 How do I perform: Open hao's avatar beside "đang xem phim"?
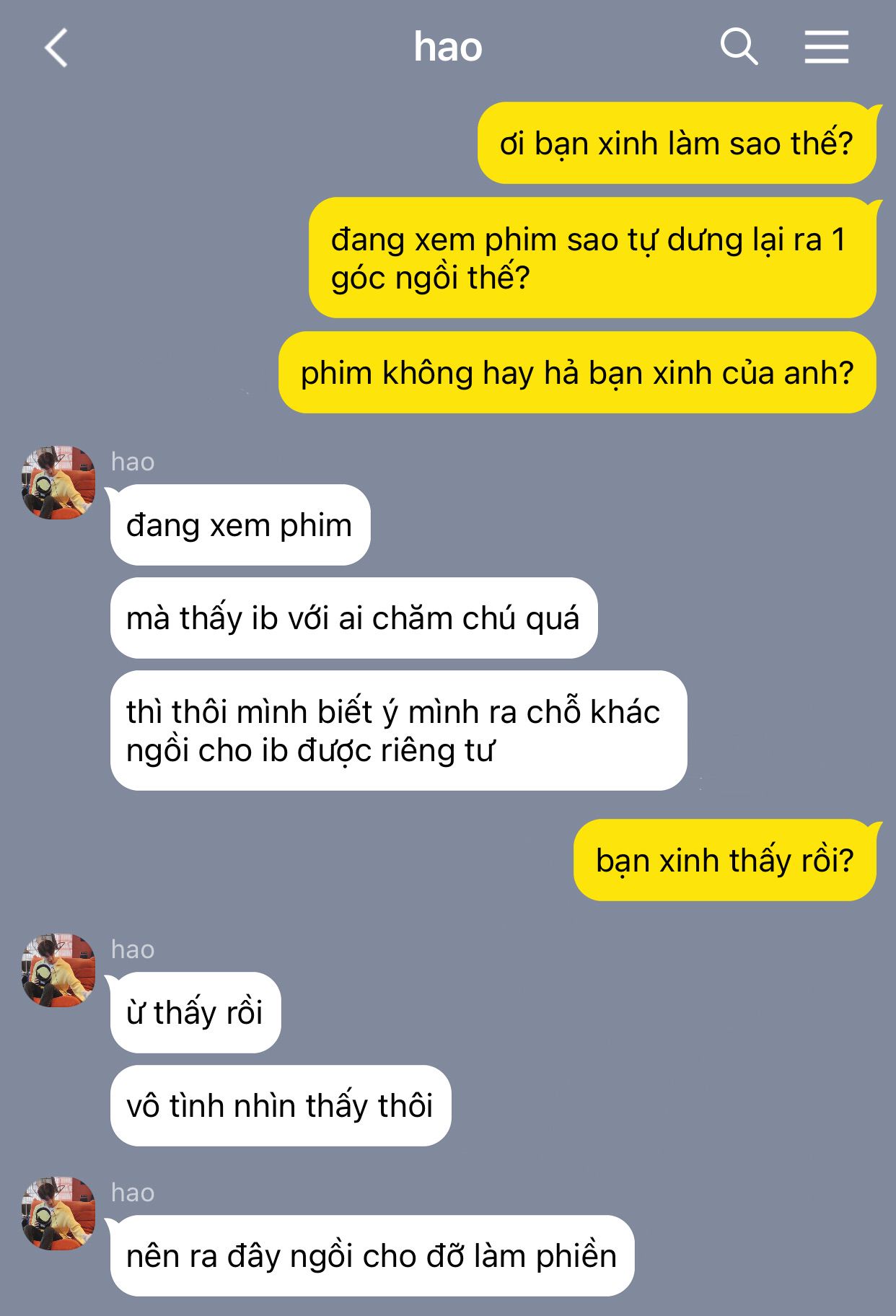click(x=58, y=483)
